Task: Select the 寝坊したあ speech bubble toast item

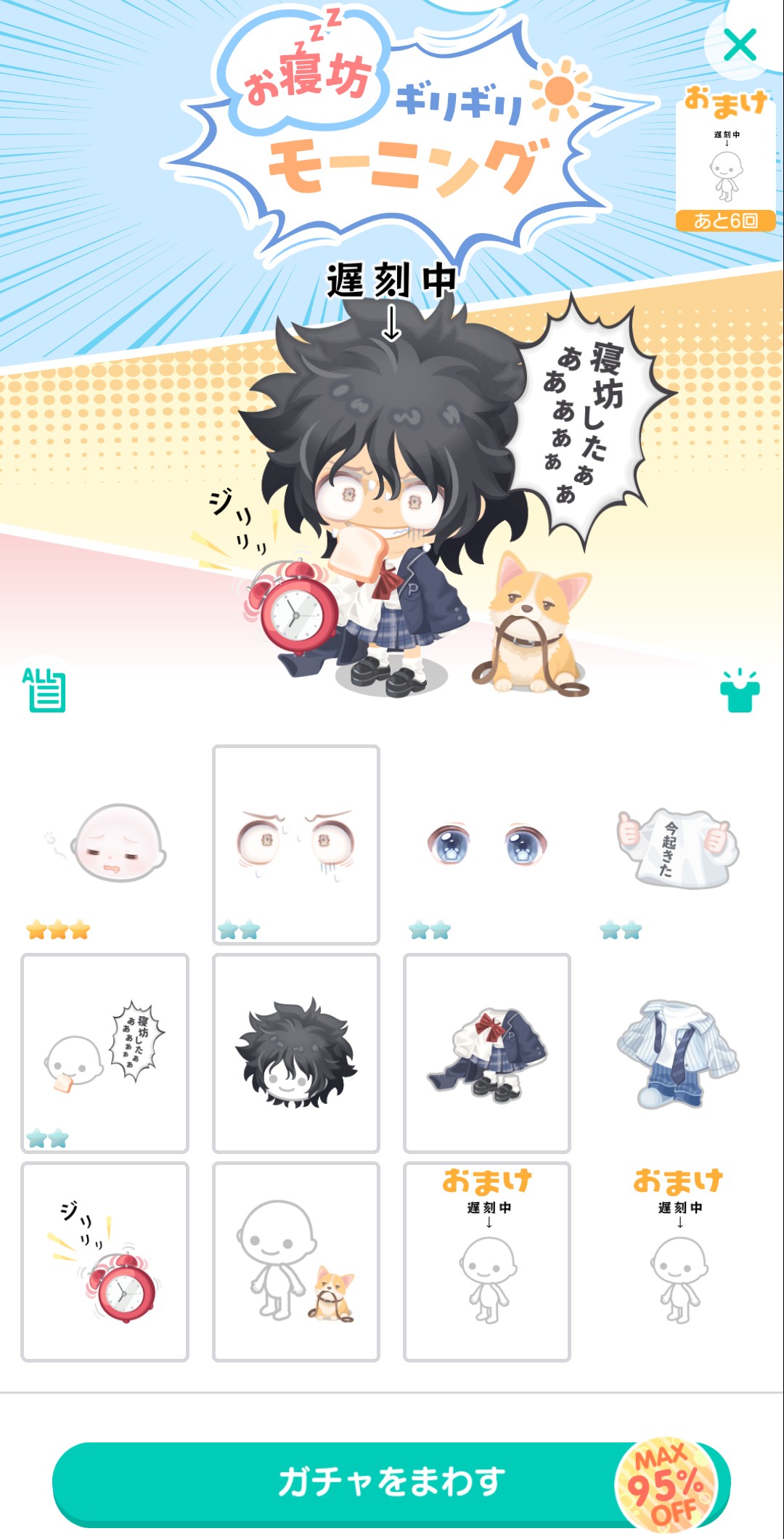Action: (x=105, y=1052)
